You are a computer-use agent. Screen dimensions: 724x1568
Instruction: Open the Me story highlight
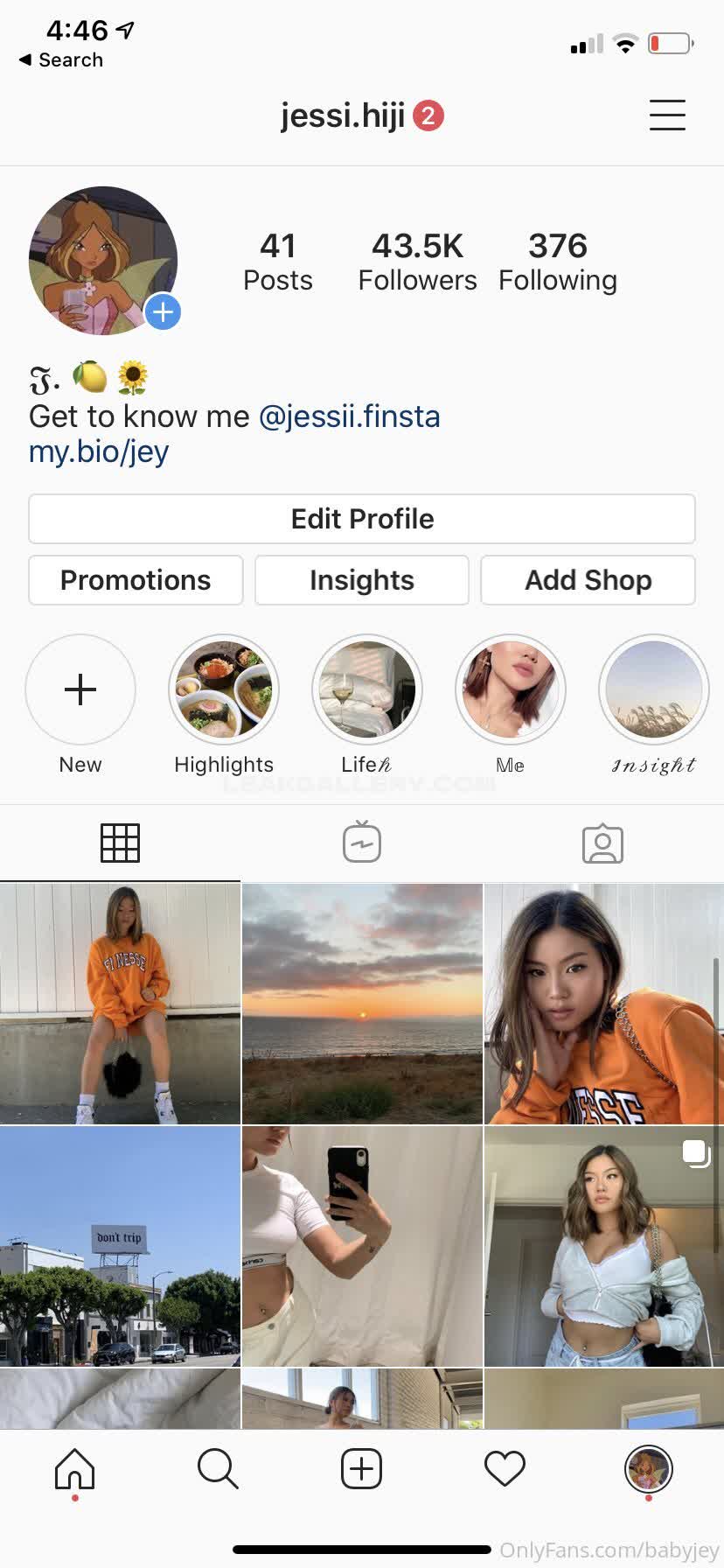coord(511,689)
